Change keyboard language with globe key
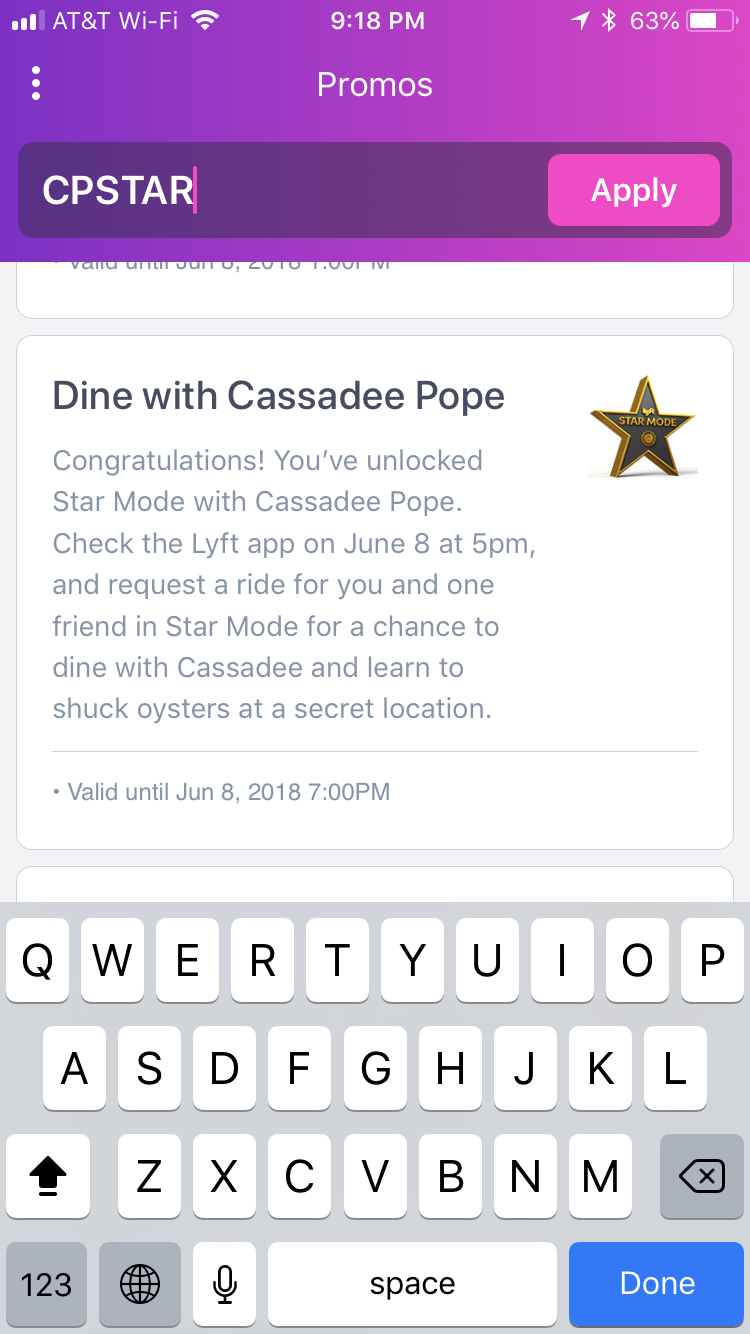The image size is (750, 1334). (x=139, y=1284)
